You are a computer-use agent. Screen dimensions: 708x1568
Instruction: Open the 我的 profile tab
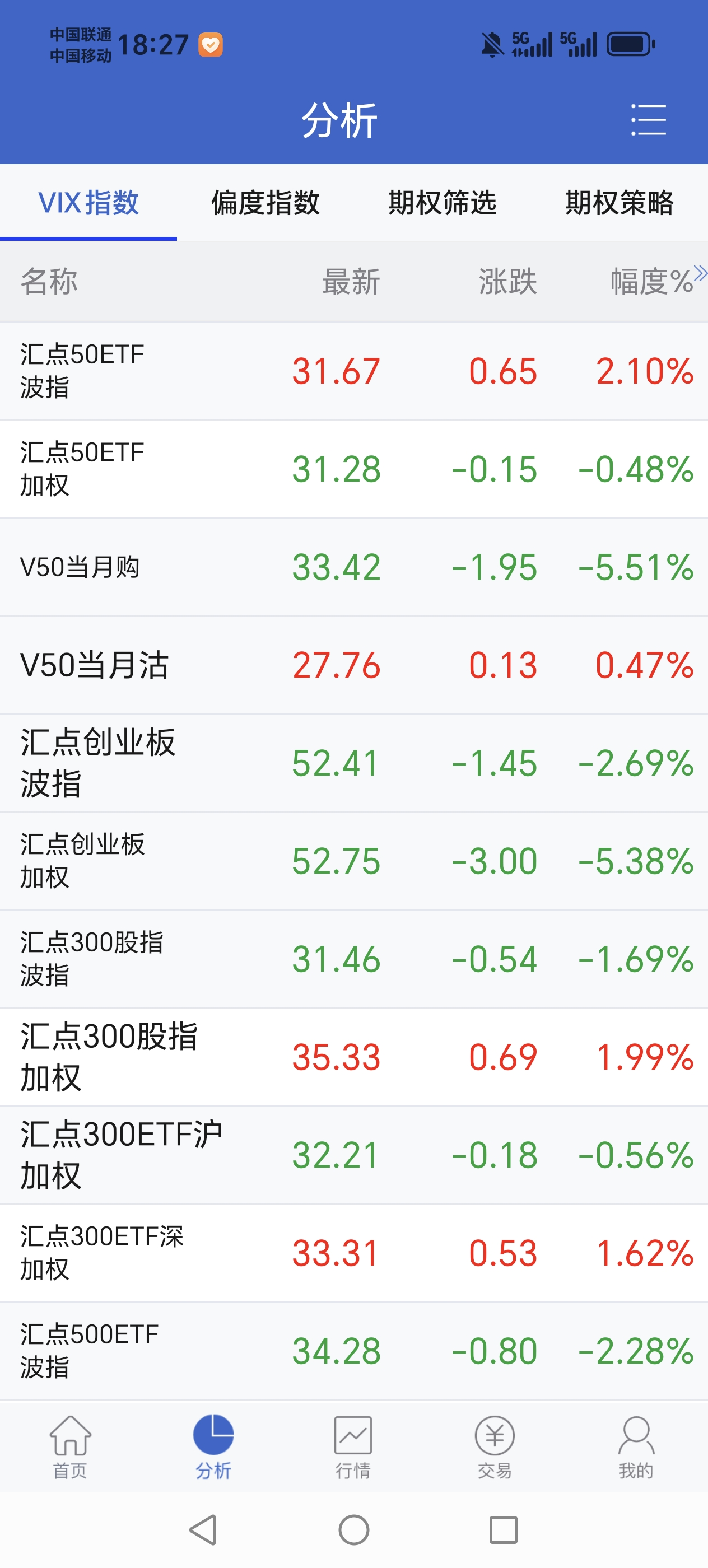coord(636,1447)
